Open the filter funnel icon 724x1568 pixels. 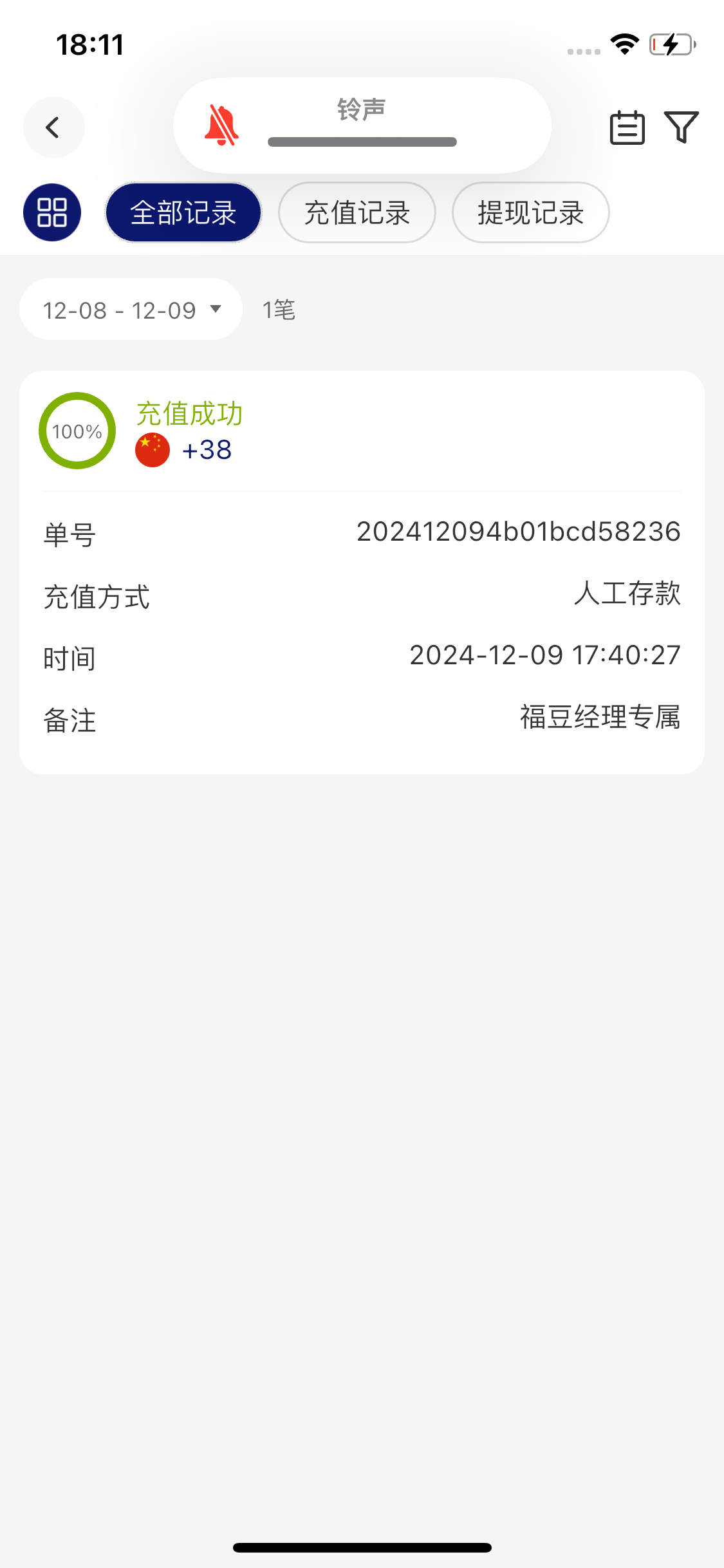681,127
